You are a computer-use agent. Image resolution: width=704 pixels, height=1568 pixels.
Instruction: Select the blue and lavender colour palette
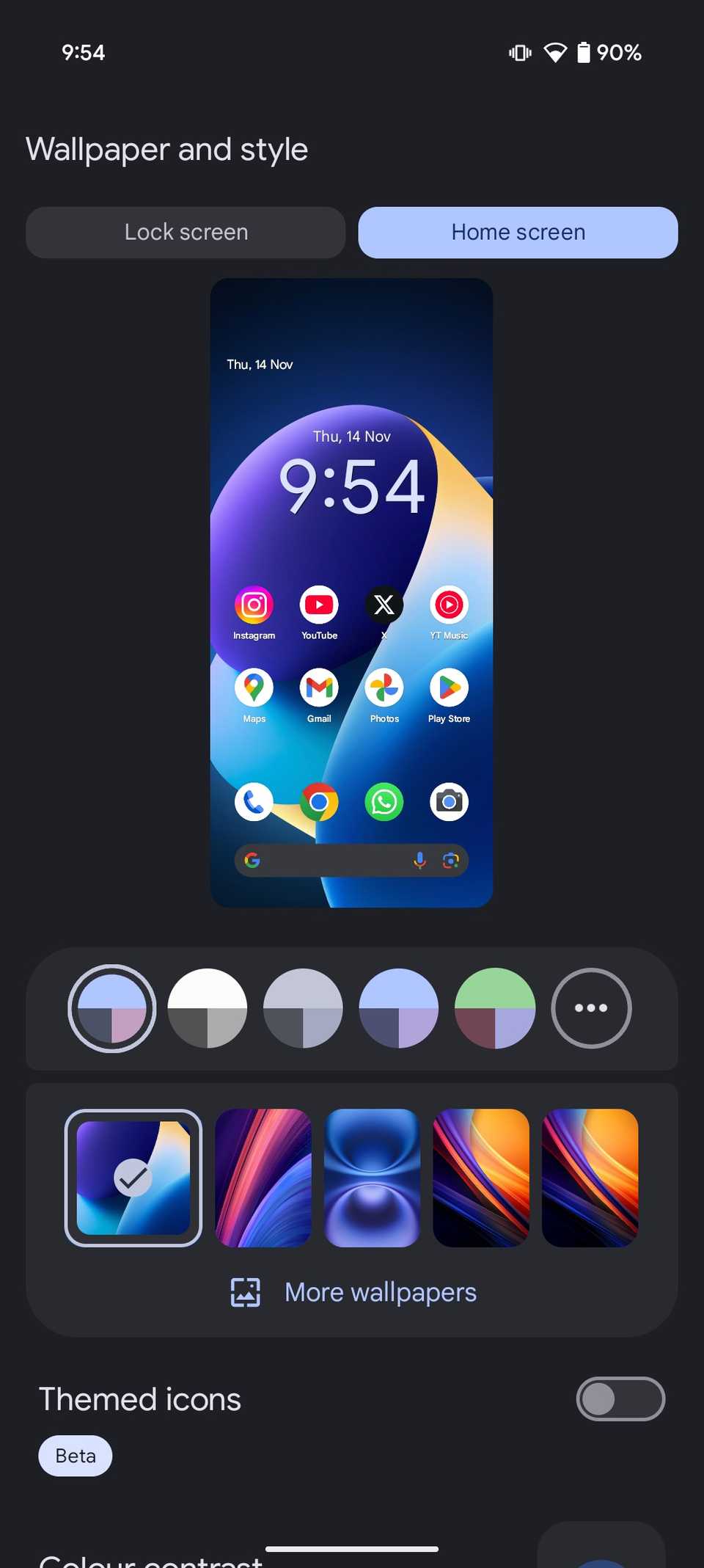click(399, 1008)
